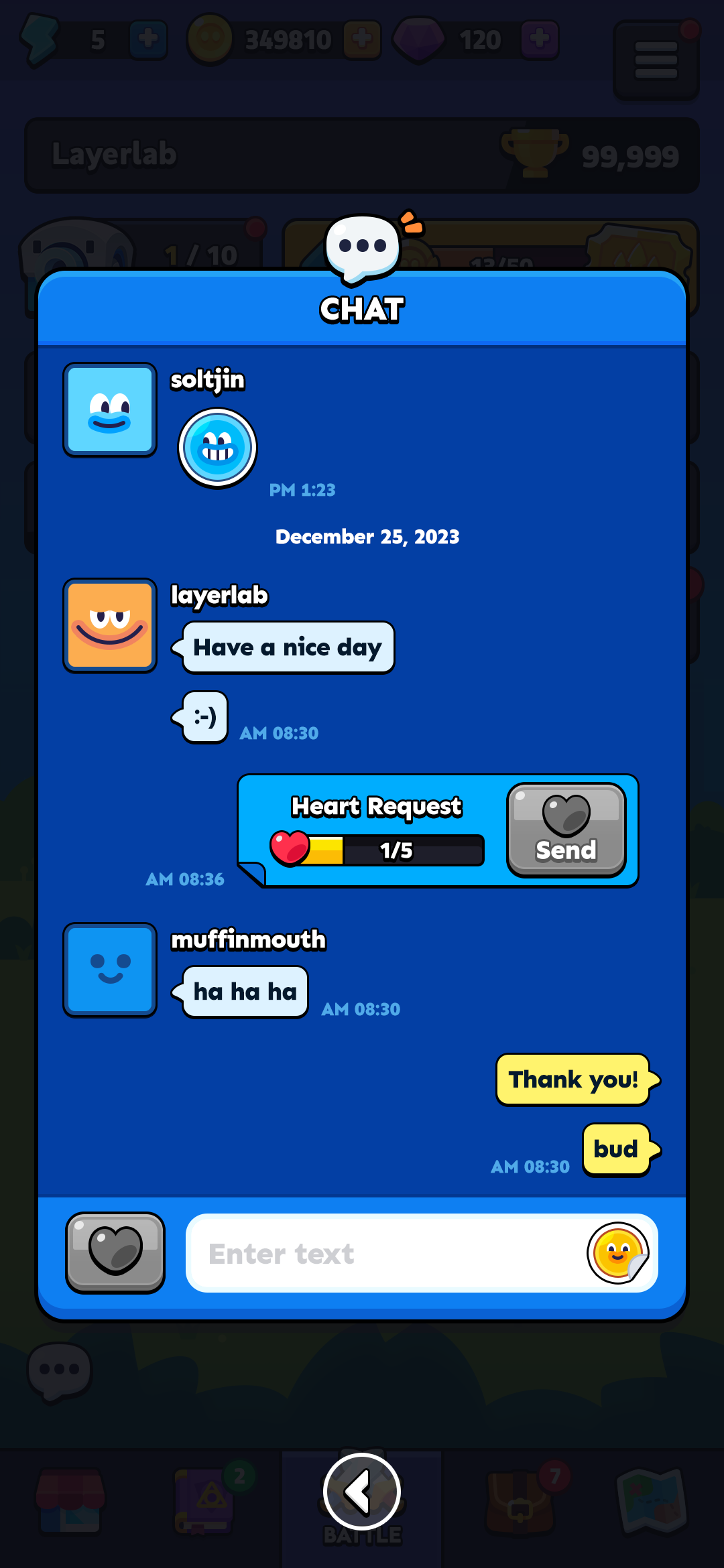This screenshot has height=1568, width=724.
Task: Tap the Enter text message field
Action: (382, 1253)
